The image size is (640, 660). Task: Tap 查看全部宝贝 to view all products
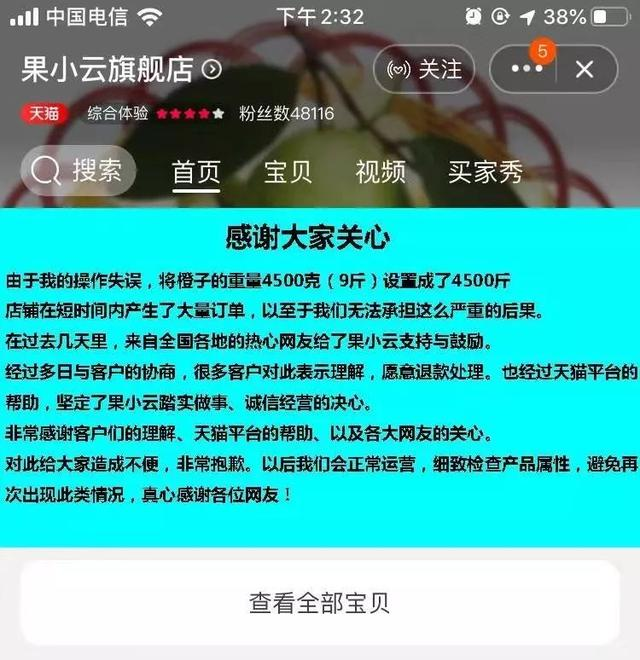(x=319, y=603)
